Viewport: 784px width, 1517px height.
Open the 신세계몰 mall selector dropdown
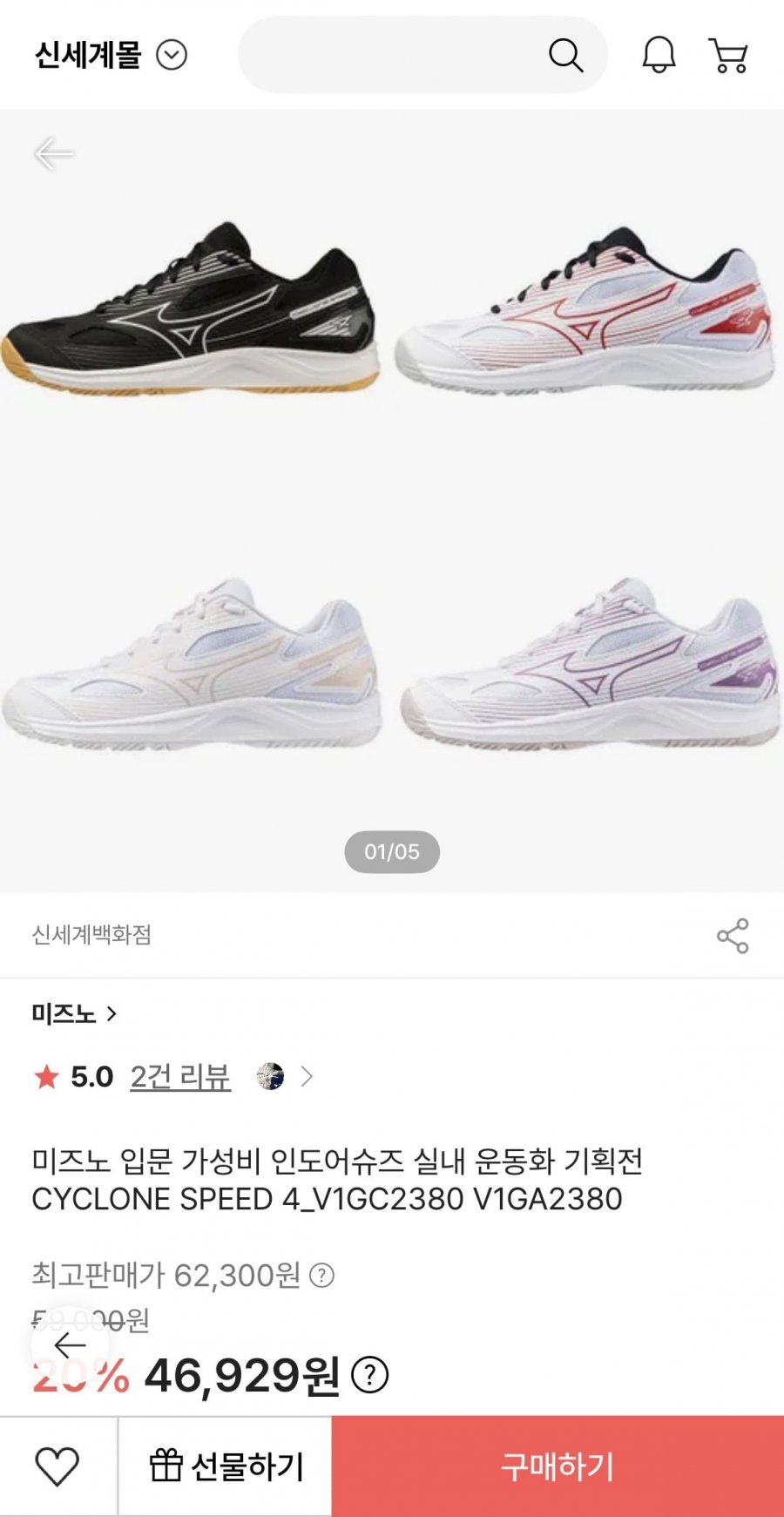point(172,56)
